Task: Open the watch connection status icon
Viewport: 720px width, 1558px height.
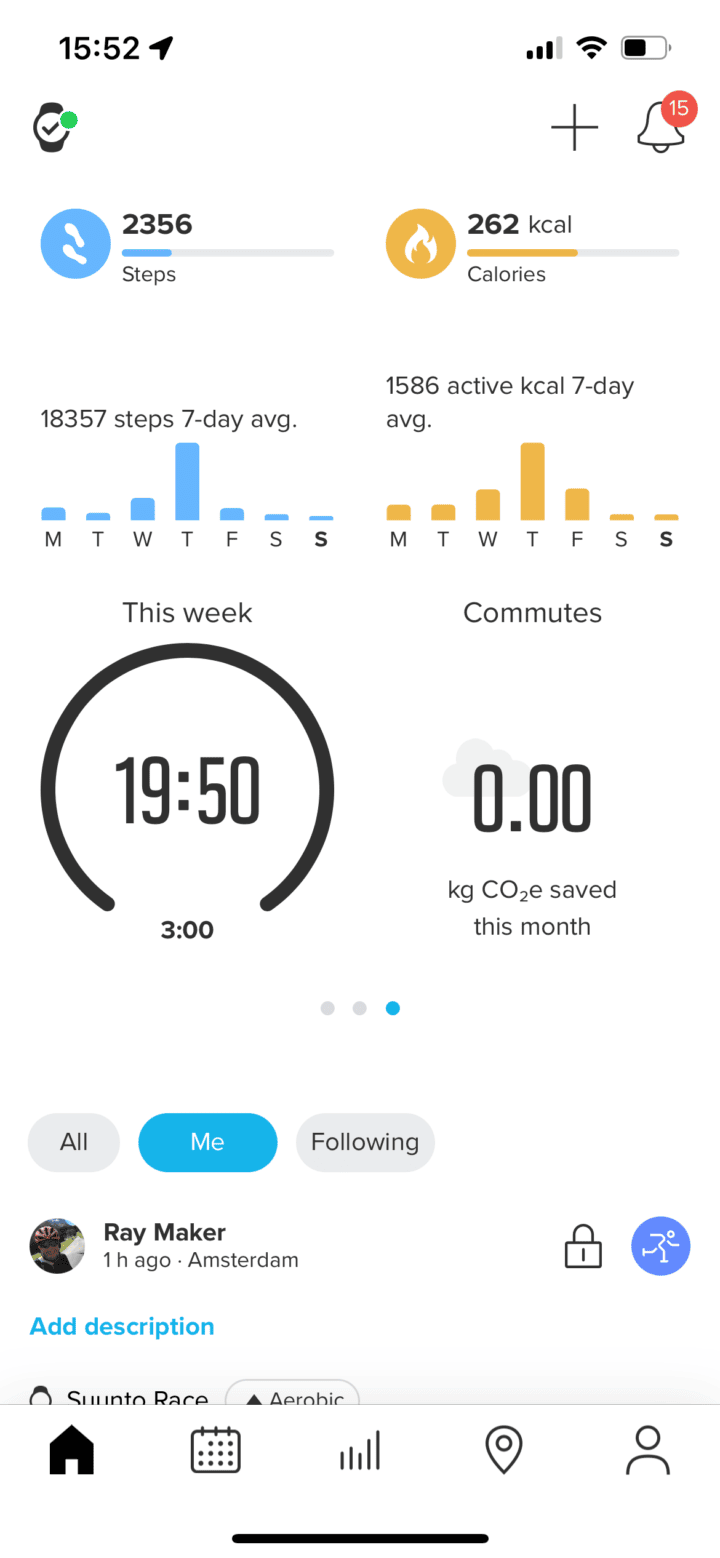Action: [x=54, y=128]
